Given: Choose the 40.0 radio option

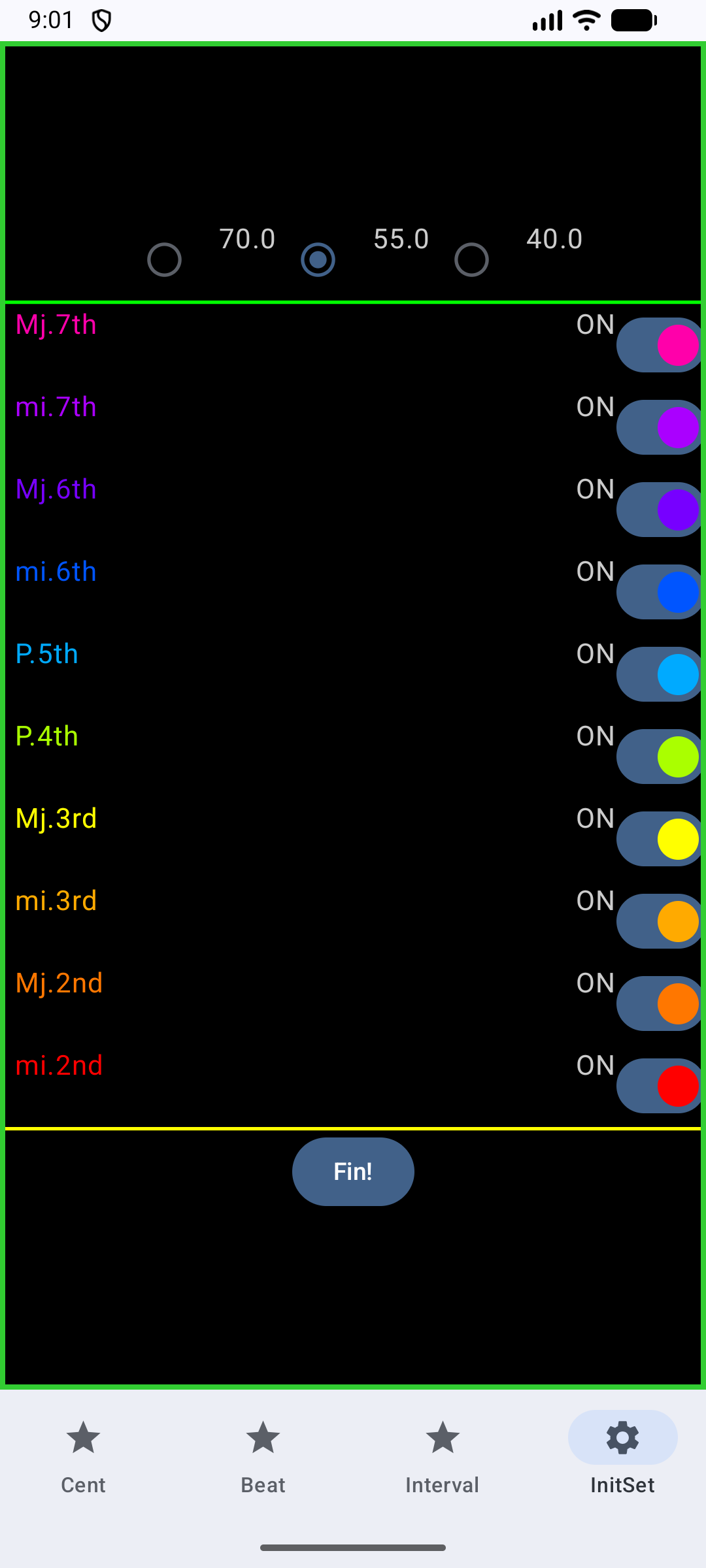Looking at the screenshot, I should [471, 260].
